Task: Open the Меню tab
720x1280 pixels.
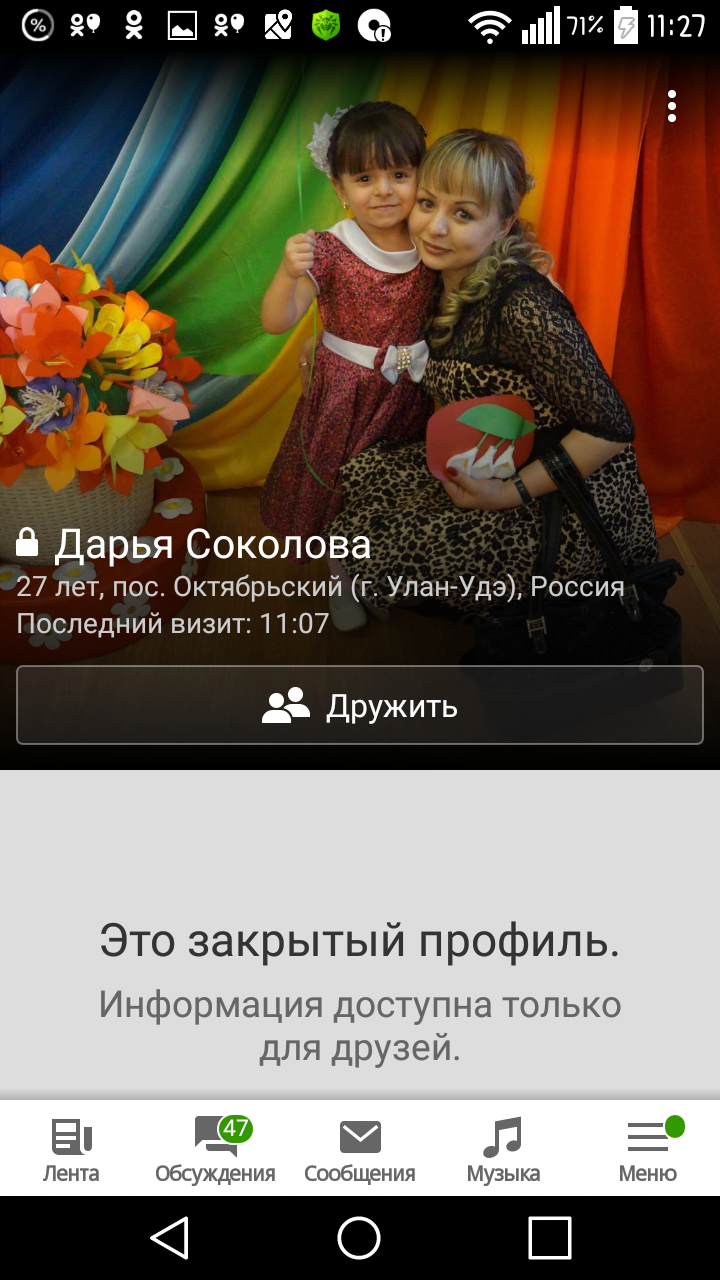Action: click(x=648, y=1150)
